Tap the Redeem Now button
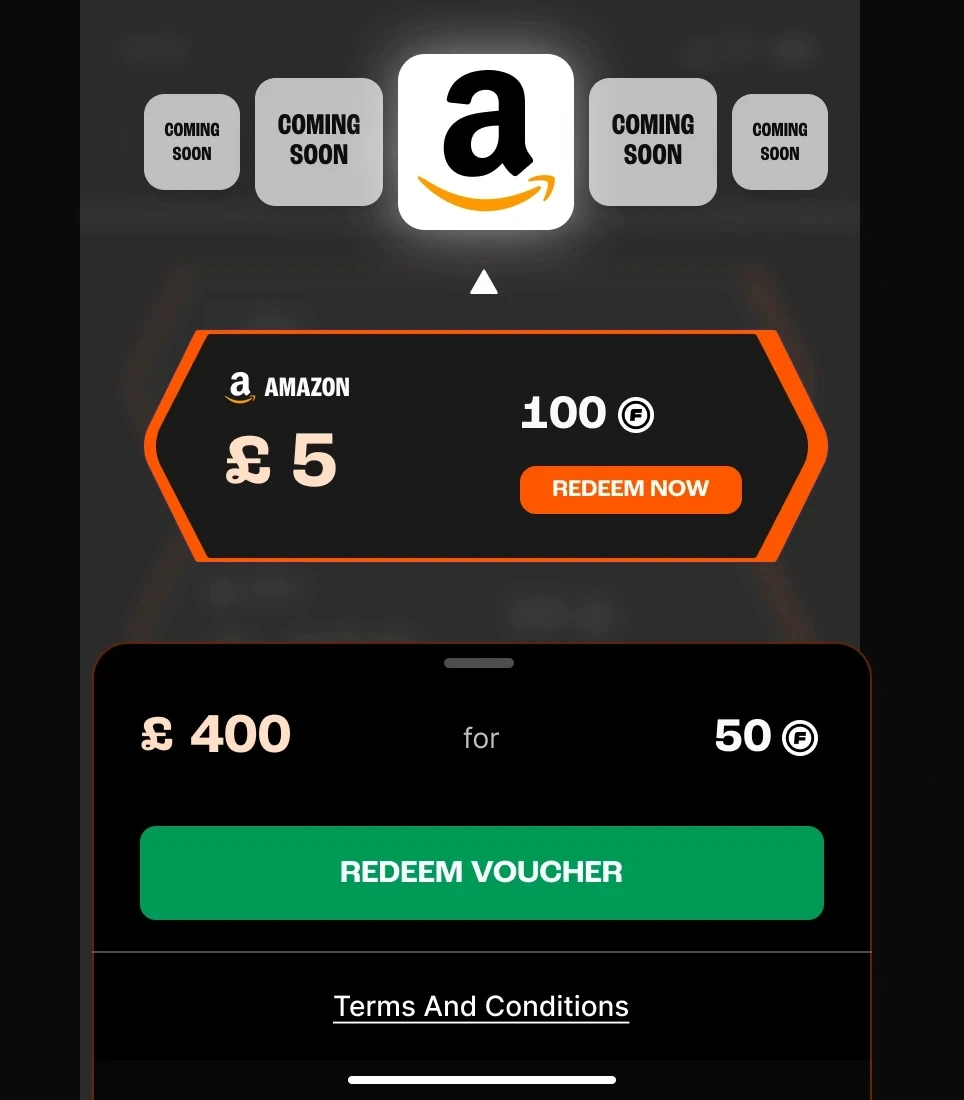Image resolution: width=964 pixels, height=1100 pixels. pos(630,489)
